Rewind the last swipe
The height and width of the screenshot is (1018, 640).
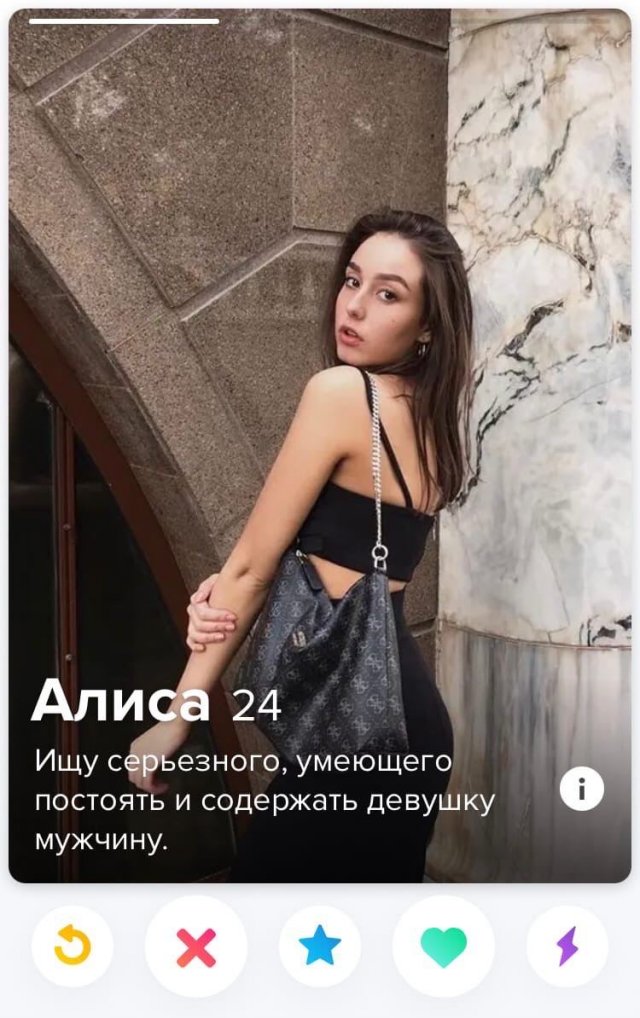(x=72, y=946)
